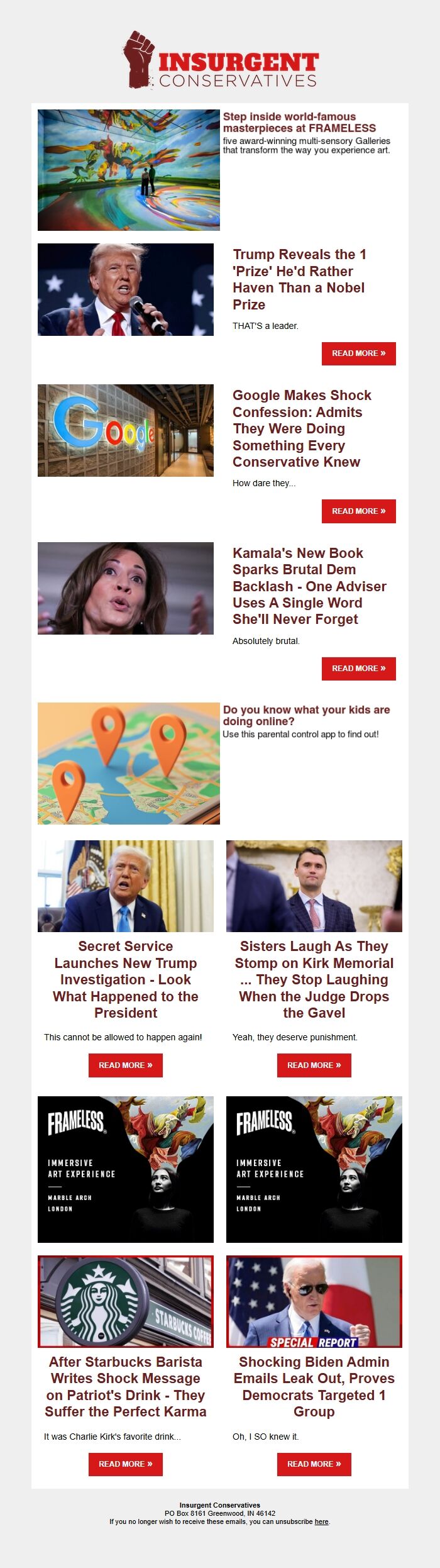Unsubscribe via the 'here' link
The height and width of the screenshot is (1568, 440).
pyautogui.click(x=321, y=1521)
